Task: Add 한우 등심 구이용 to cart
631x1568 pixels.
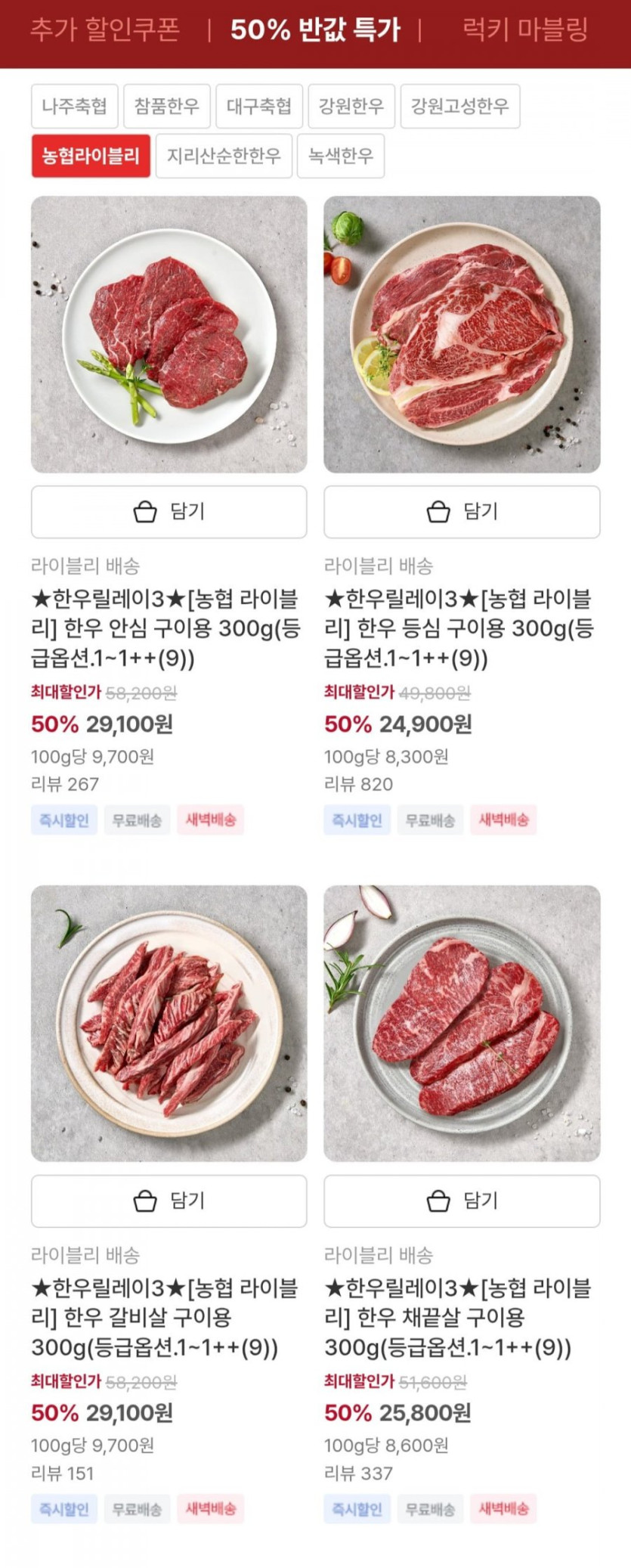Action: [x=462, y=512]
